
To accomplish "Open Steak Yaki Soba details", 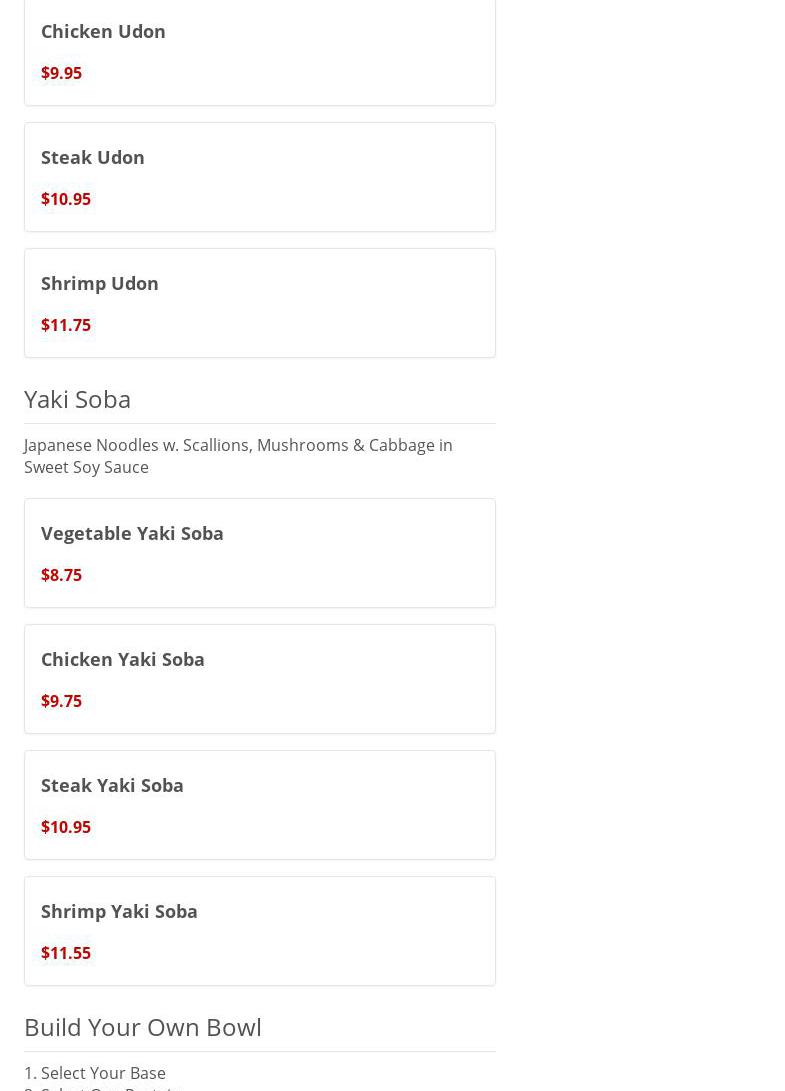I will (x=259, y=805).
